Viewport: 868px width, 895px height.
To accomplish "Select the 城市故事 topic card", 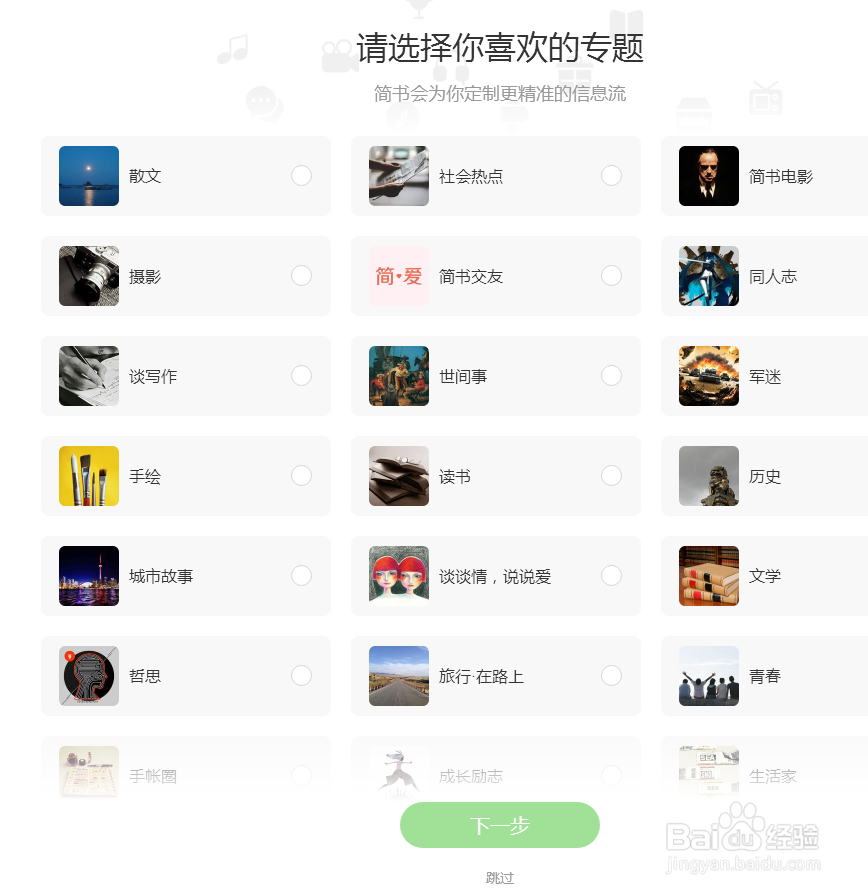I will point(186,576).
